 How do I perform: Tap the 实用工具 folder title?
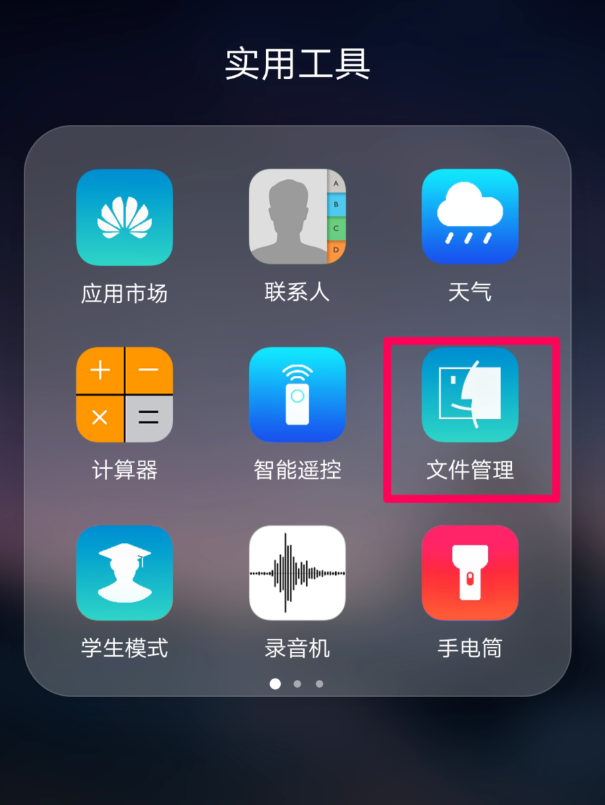click(x=298, y=63)
